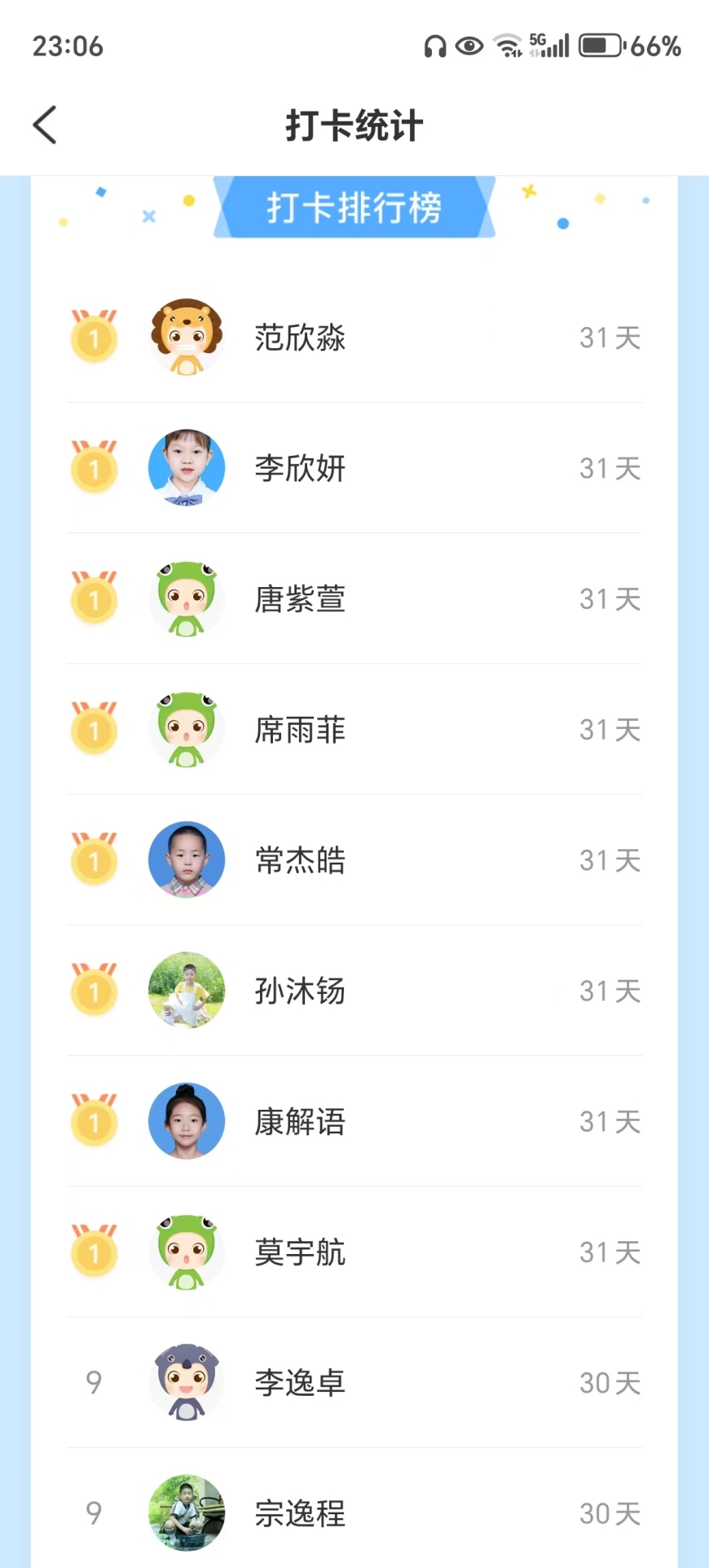Viewport: 709px width, 1568px height.
Task: Open 范欣淼's check-in record
Action: click(354, 338)
